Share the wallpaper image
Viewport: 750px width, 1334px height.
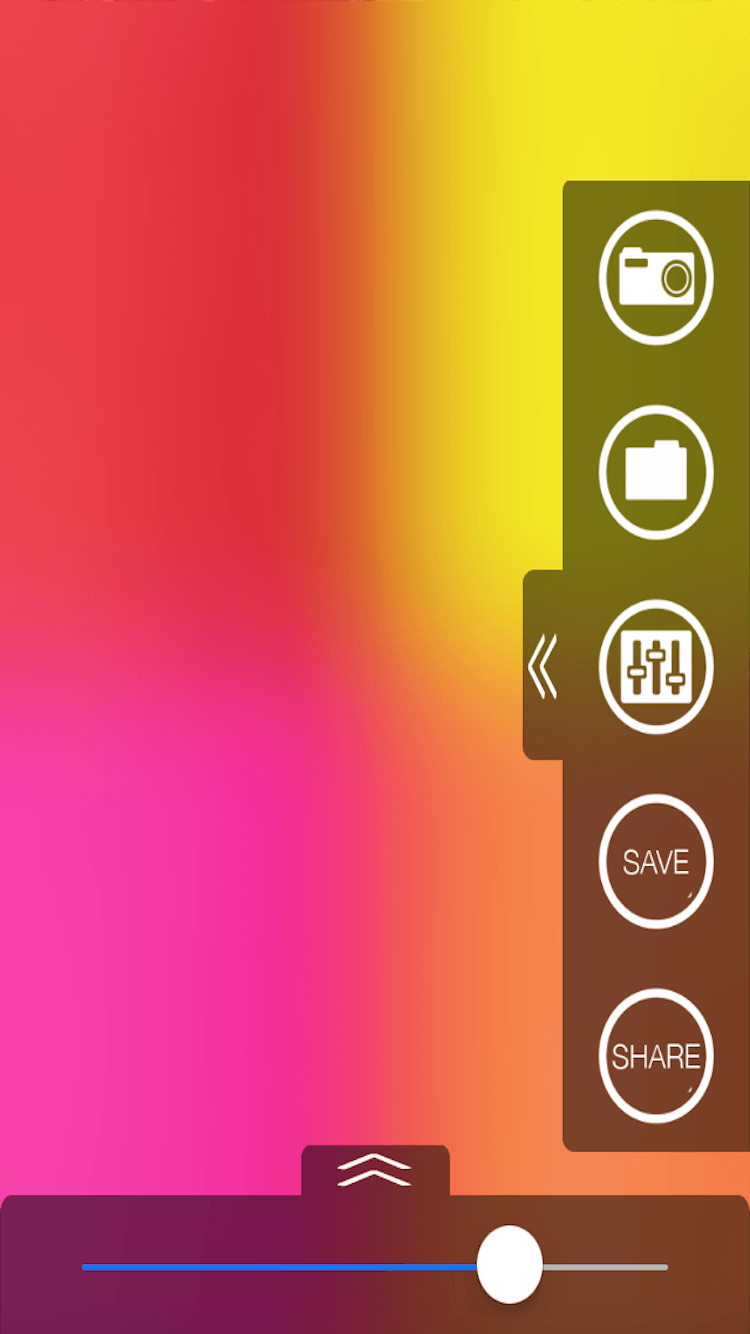point(656,1056)
